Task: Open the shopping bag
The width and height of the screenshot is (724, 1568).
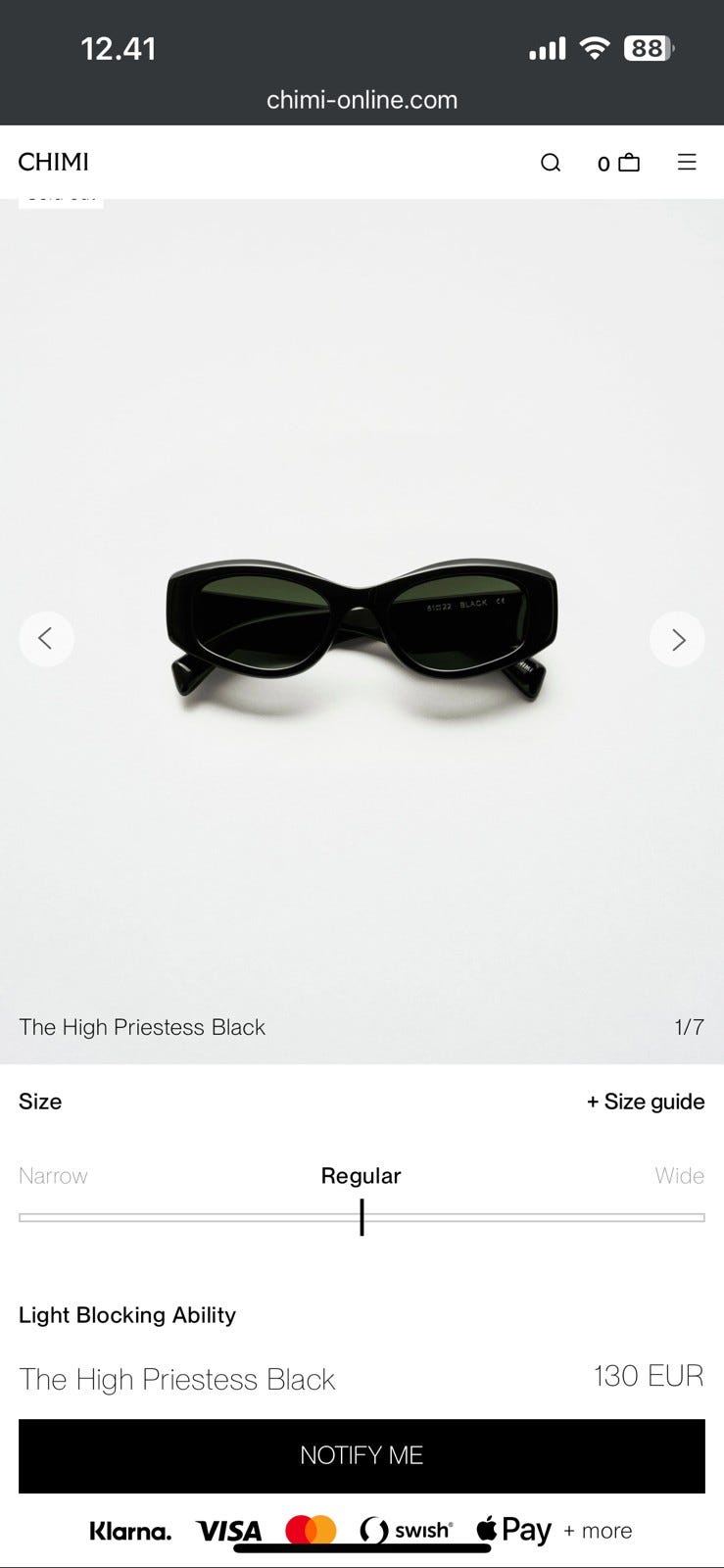Action: (x=619, y=163)
